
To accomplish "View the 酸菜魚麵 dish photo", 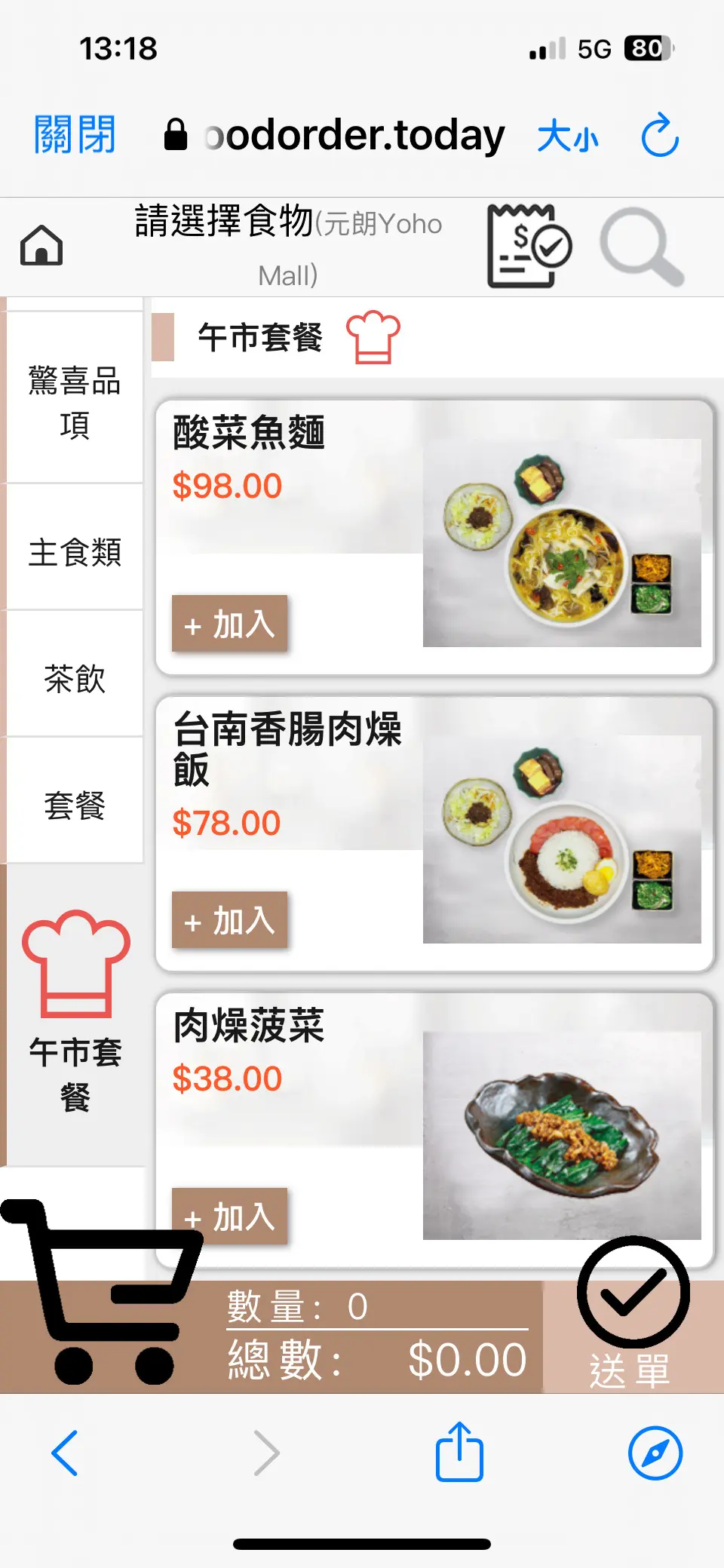I will (x=562, y=543).
